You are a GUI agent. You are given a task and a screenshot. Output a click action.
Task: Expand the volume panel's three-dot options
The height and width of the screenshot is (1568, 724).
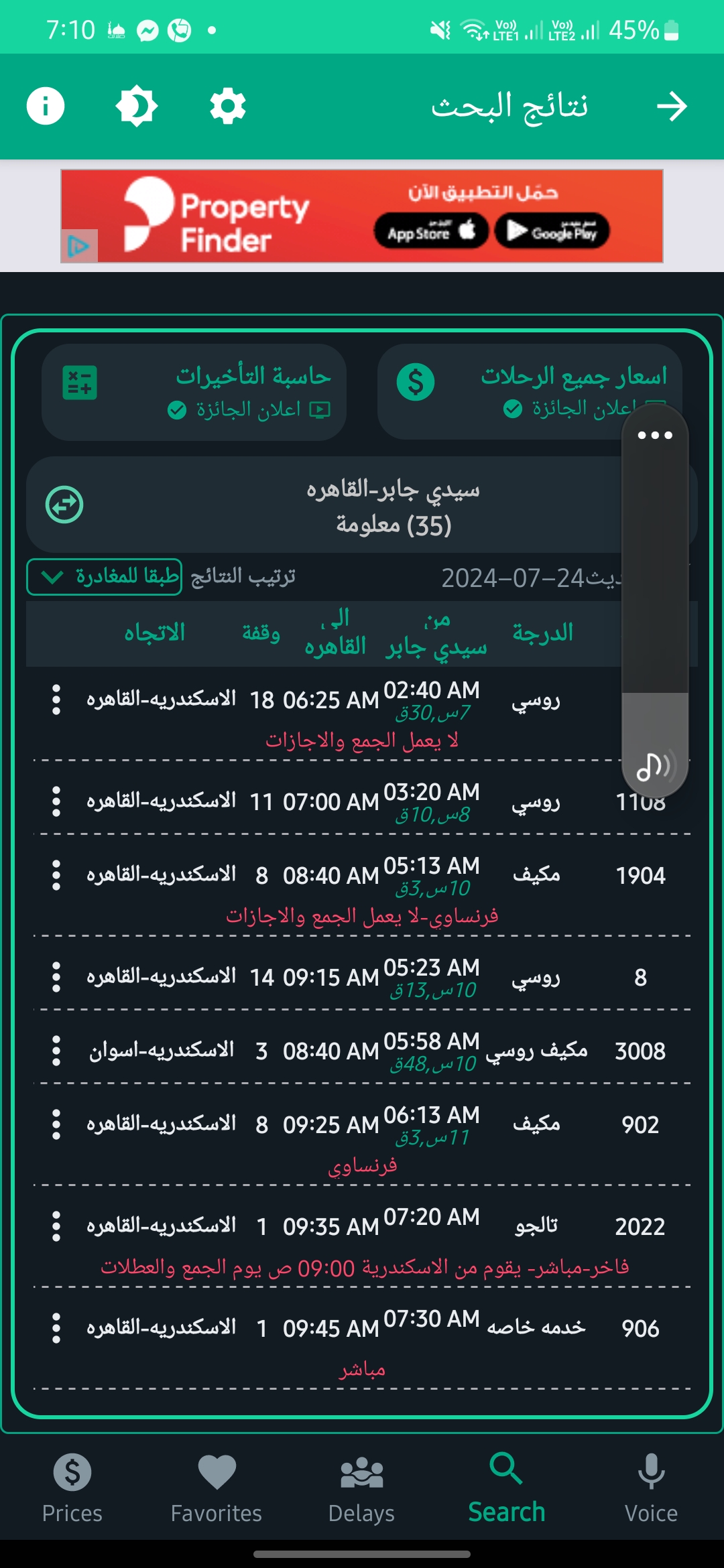(x=655, y=436)
